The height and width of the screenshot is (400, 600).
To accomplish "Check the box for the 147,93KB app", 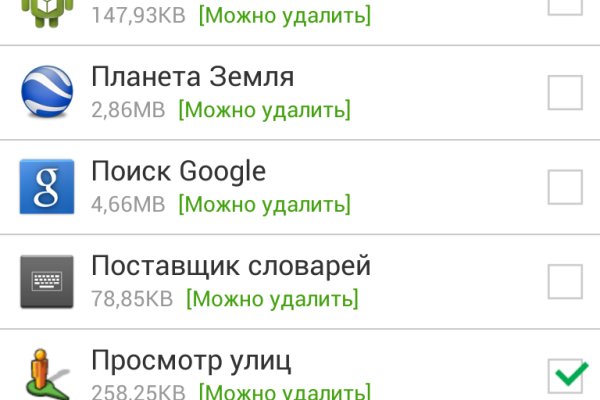I will point(565,6).
